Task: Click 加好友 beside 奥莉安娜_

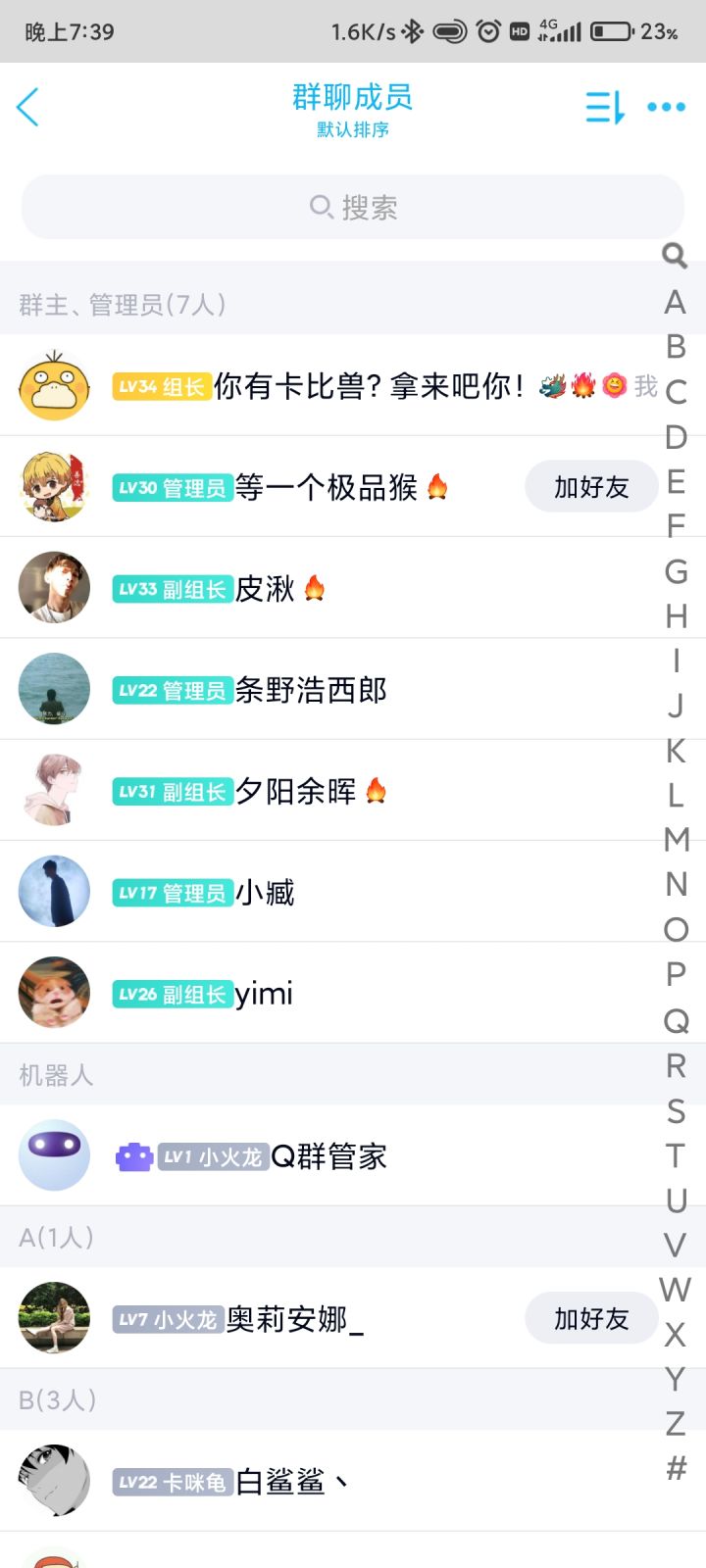Action: tap(590, 1318)
